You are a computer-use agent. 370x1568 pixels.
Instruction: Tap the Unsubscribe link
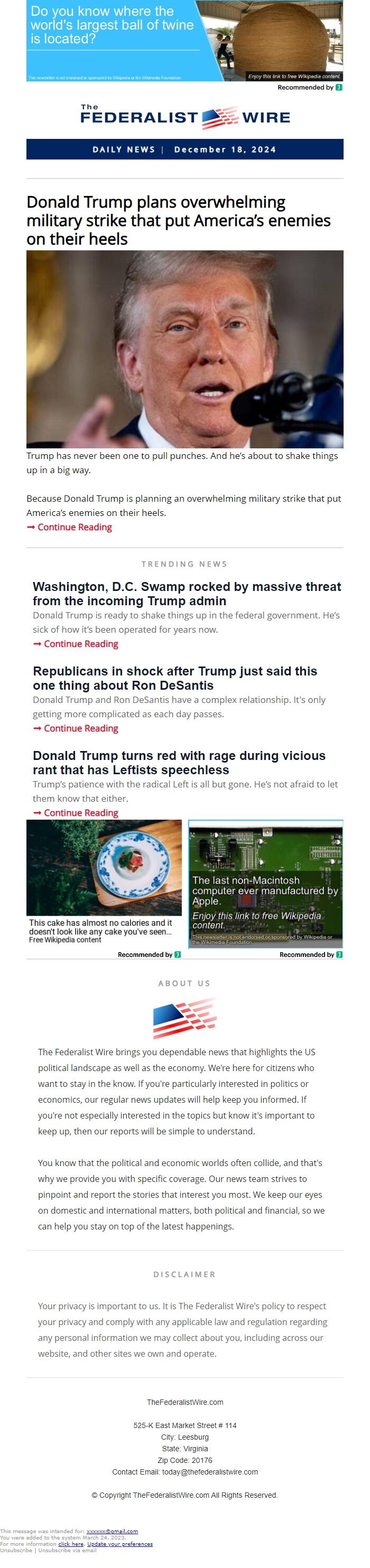(16, 1551)
